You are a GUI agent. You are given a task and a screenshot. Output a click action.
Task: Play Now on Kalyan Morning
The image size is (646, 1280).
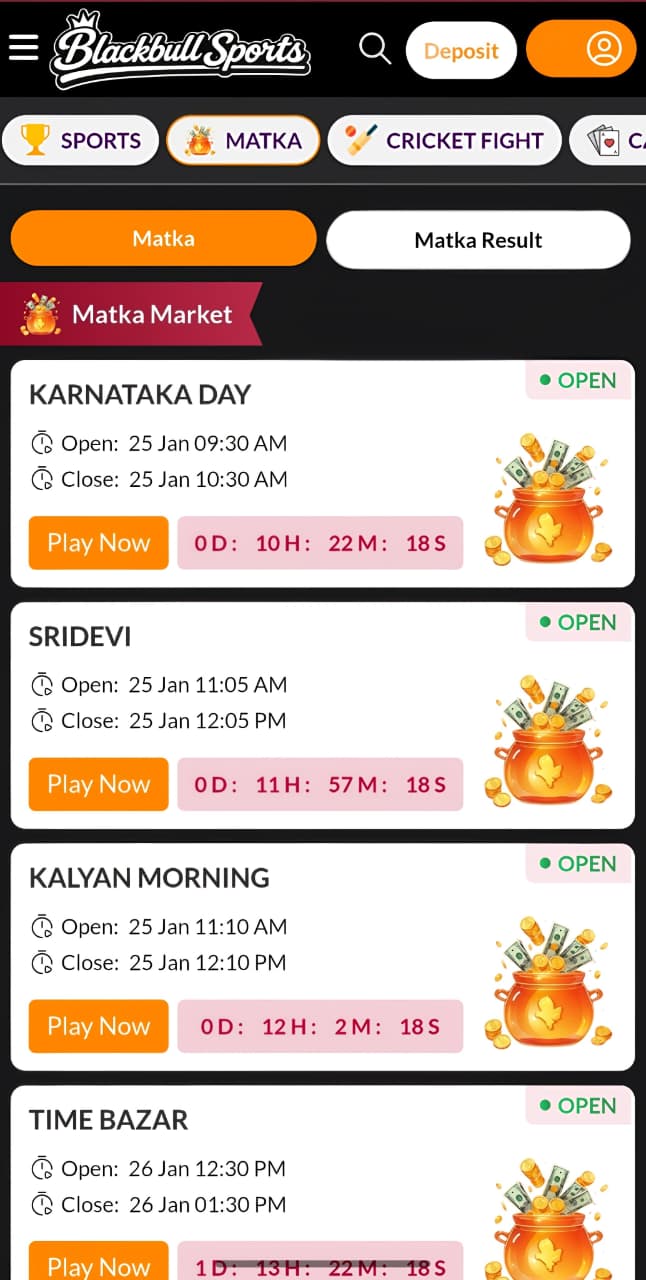click(98, 1027)
